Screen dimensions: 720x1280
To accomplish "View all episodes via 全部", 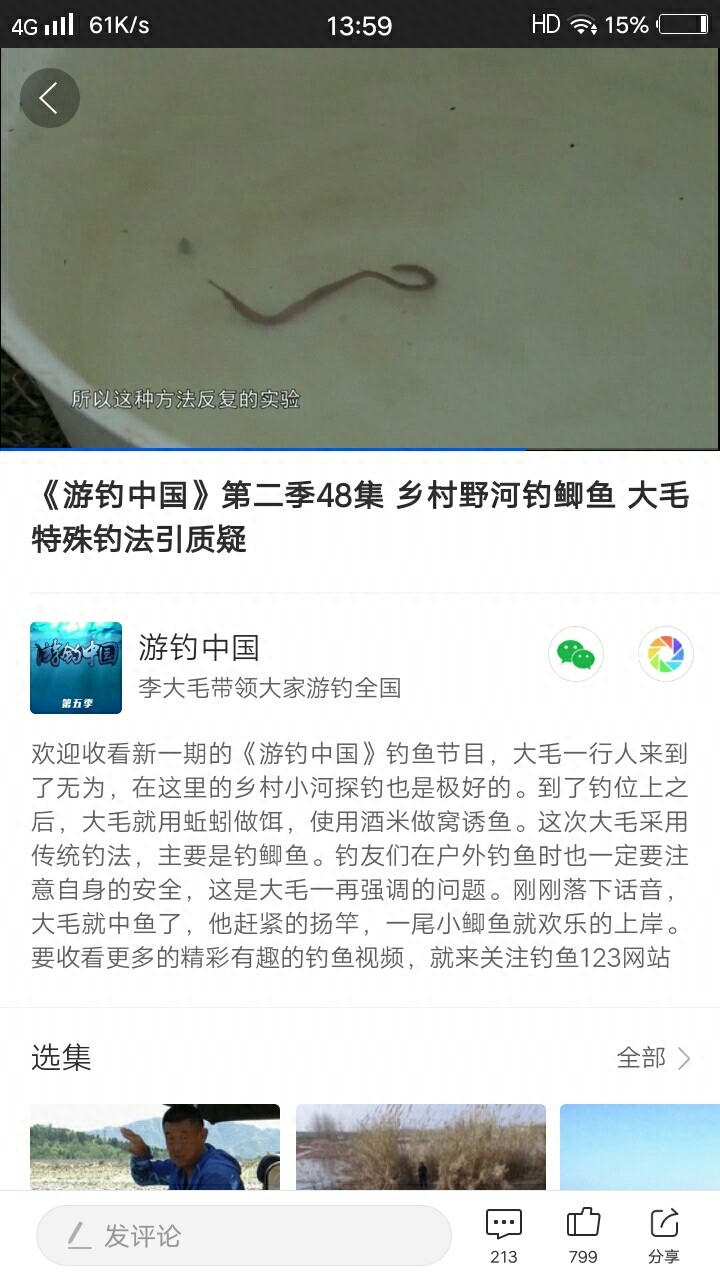I will coord(654,1058).
